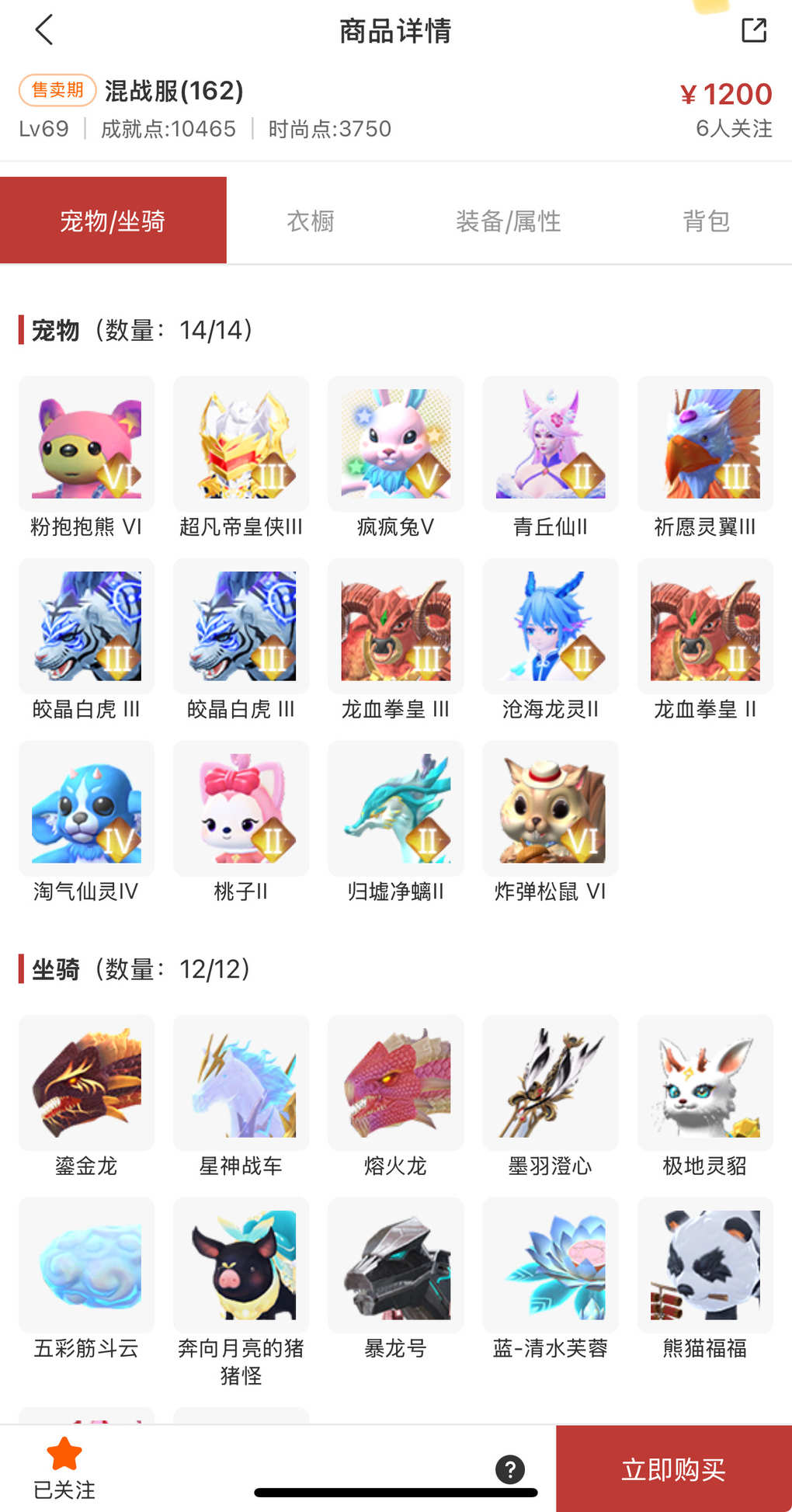The image size is (792, 1512).
Task: Tap the pet 沧海龙灵II
Action: click(550, 626)
